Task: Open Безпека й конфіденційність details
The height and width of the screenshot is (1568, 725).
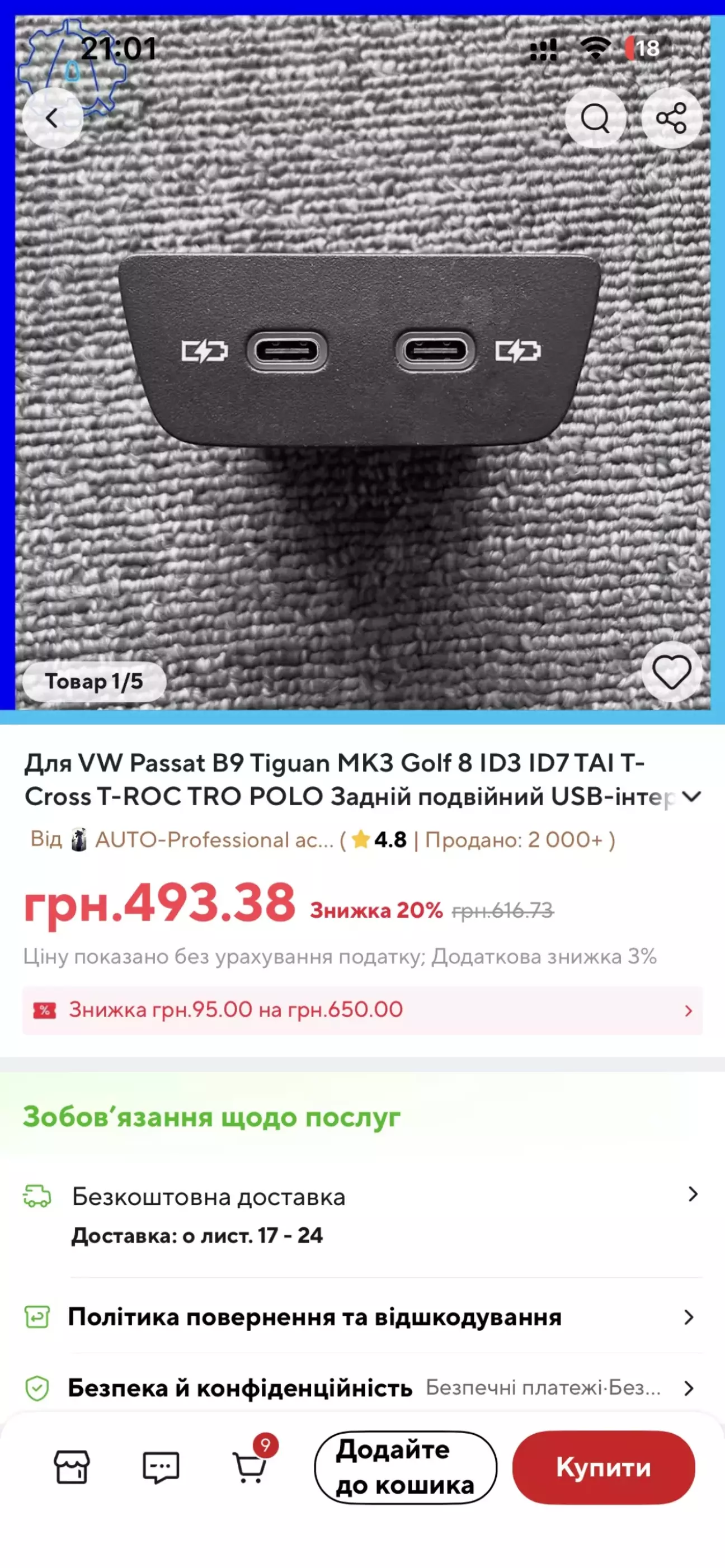Action: [x=362, y=1388]
